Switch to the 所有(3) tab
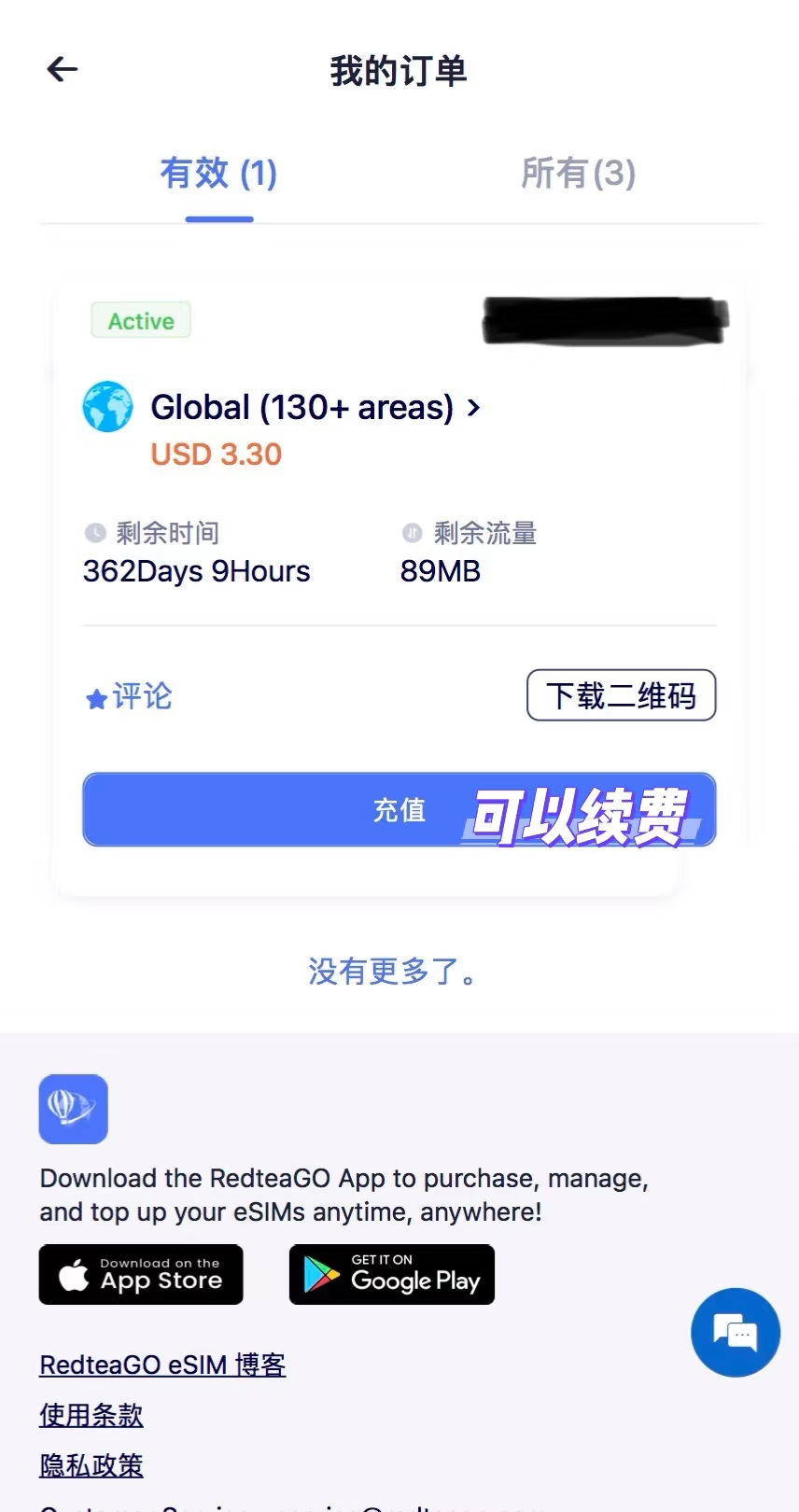This screenshot has width=799, height=1512. (578, 174)
